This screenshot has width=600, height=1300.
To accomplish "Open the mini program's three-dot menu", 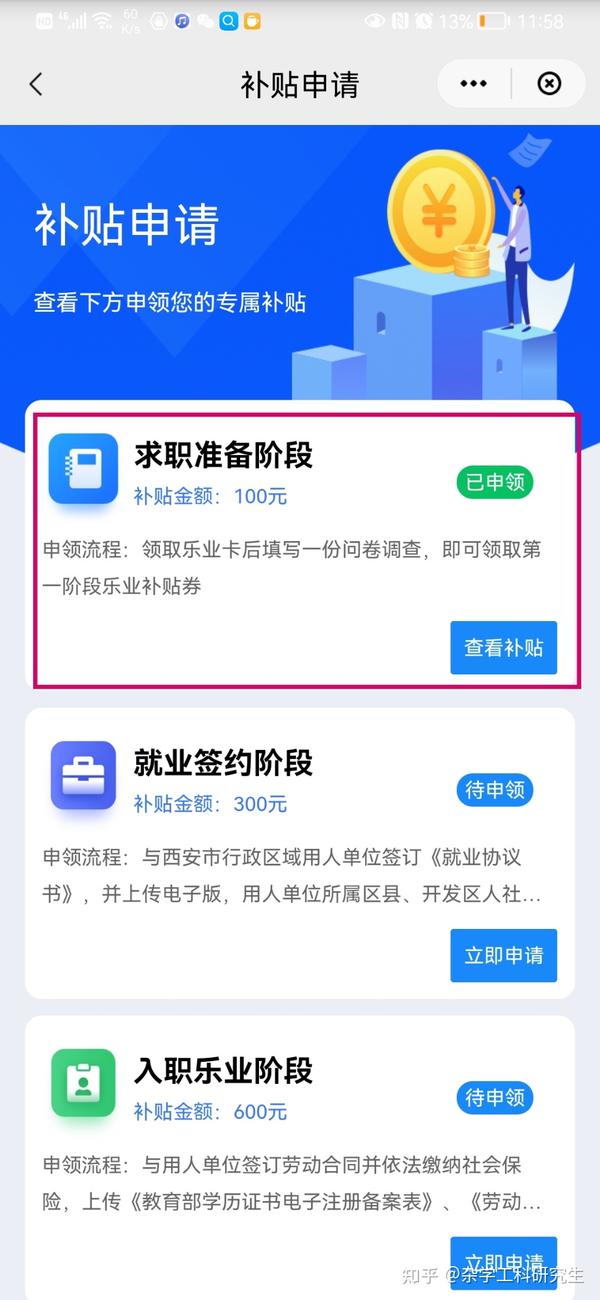I will point(474,84).
